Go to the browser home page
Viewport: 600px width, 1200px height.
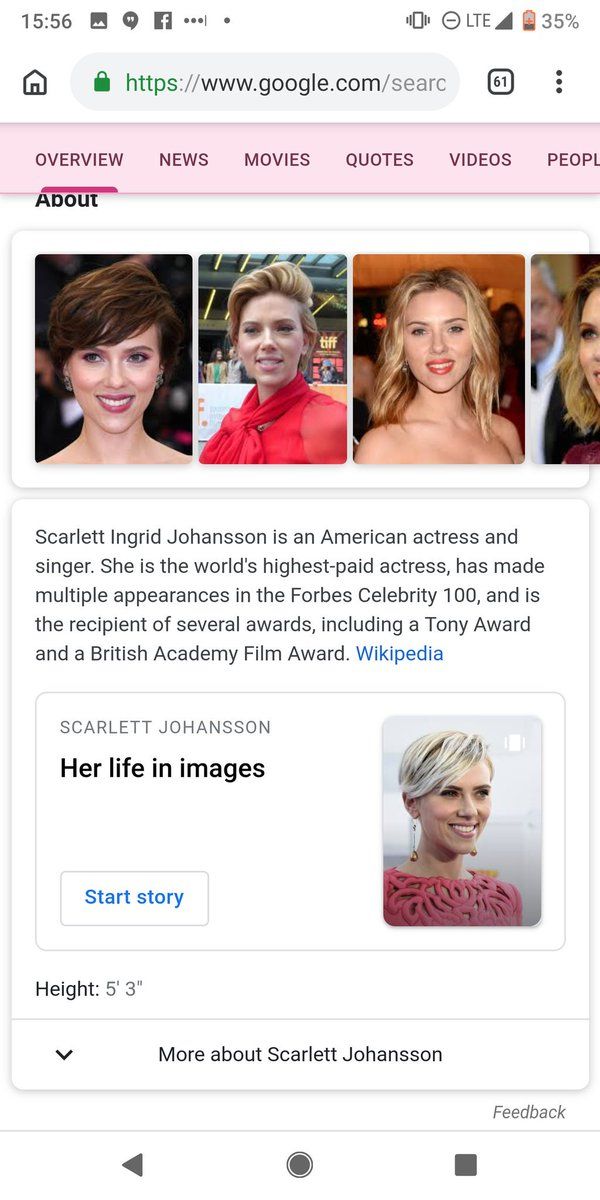click(x=35, y=83)
